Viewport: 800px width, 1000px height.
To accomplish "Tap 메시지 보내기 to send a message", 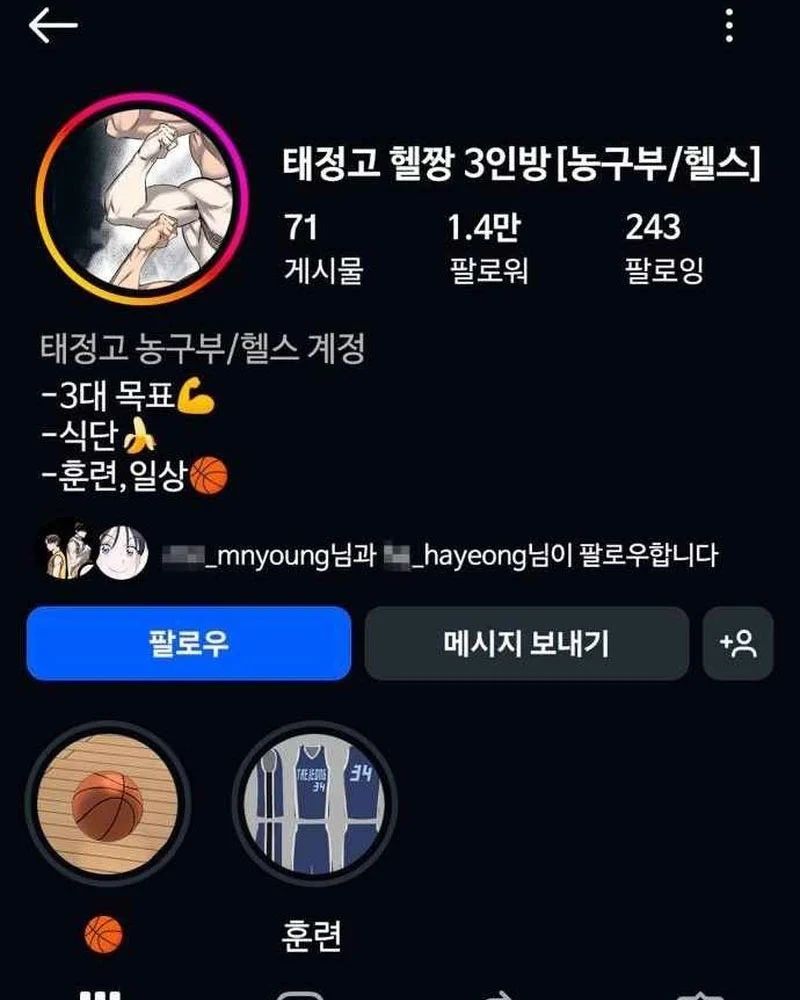I will pyautogui.click(x=526, y=643).
